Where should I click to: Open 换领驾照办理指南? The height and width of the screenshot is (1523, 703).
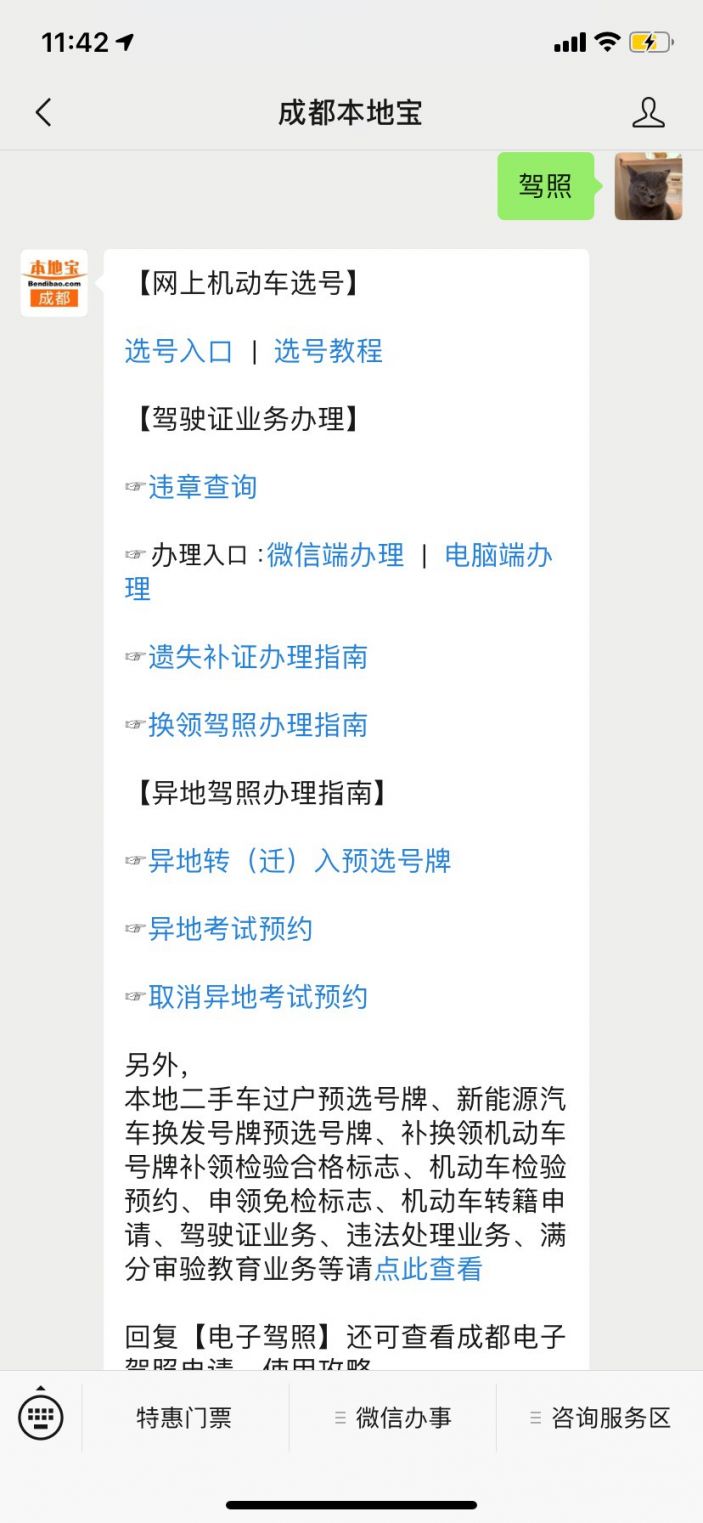click(x=258, y=725)
